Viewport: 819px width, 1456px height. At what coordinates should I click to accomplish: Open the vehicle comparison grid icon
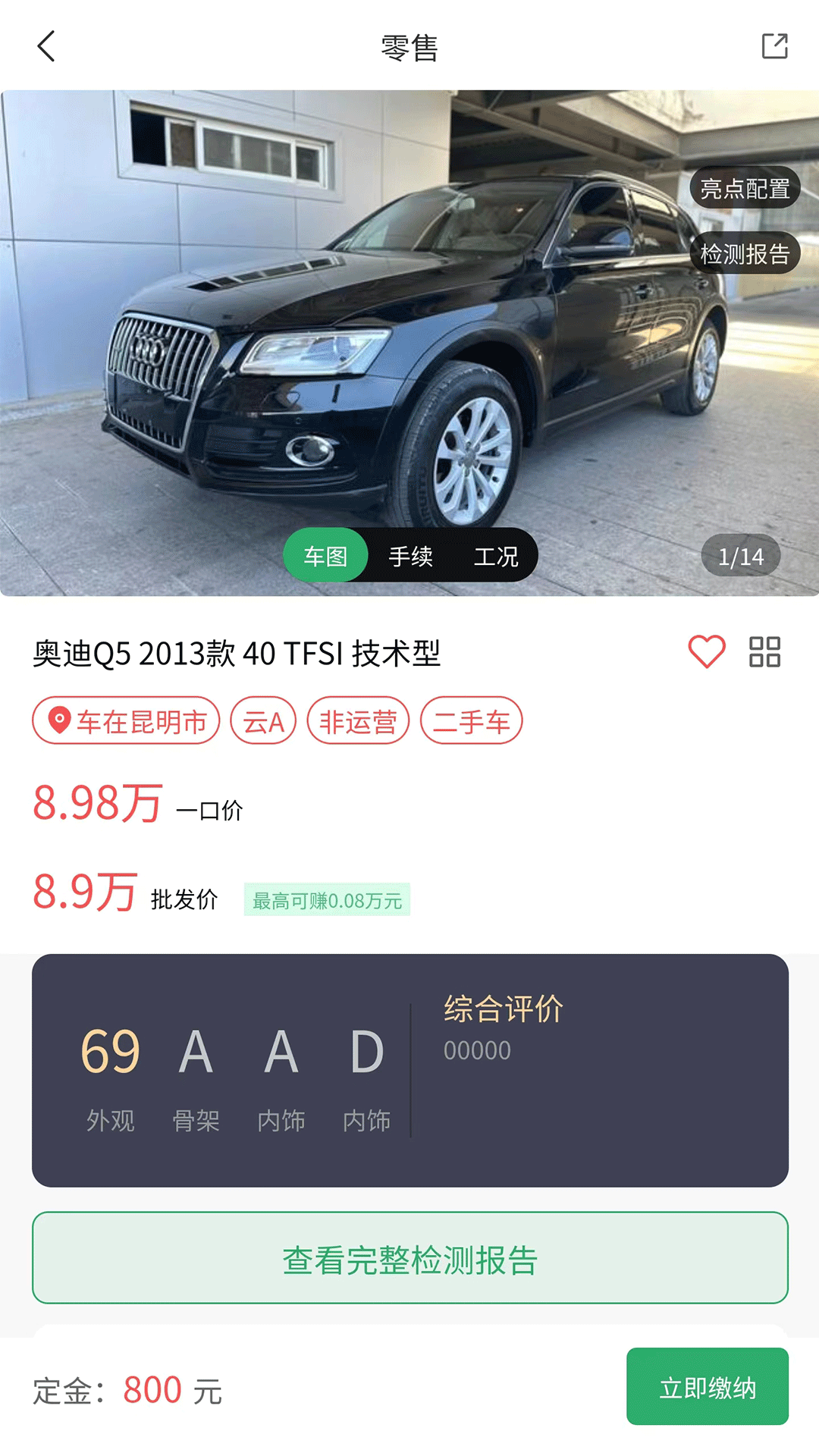pyautogui.click(x=764, y=651)
